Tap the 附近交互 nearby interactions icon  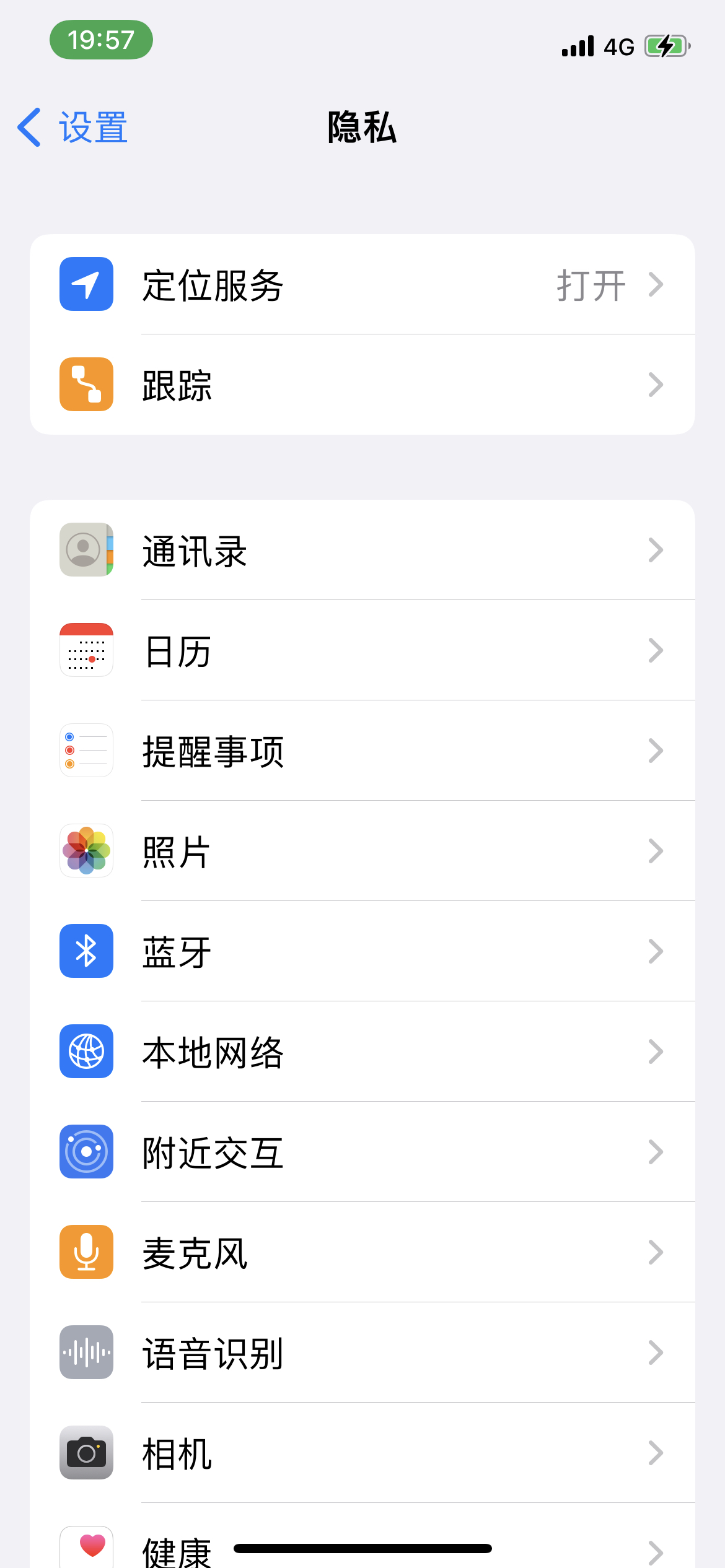coord(86,1152)
